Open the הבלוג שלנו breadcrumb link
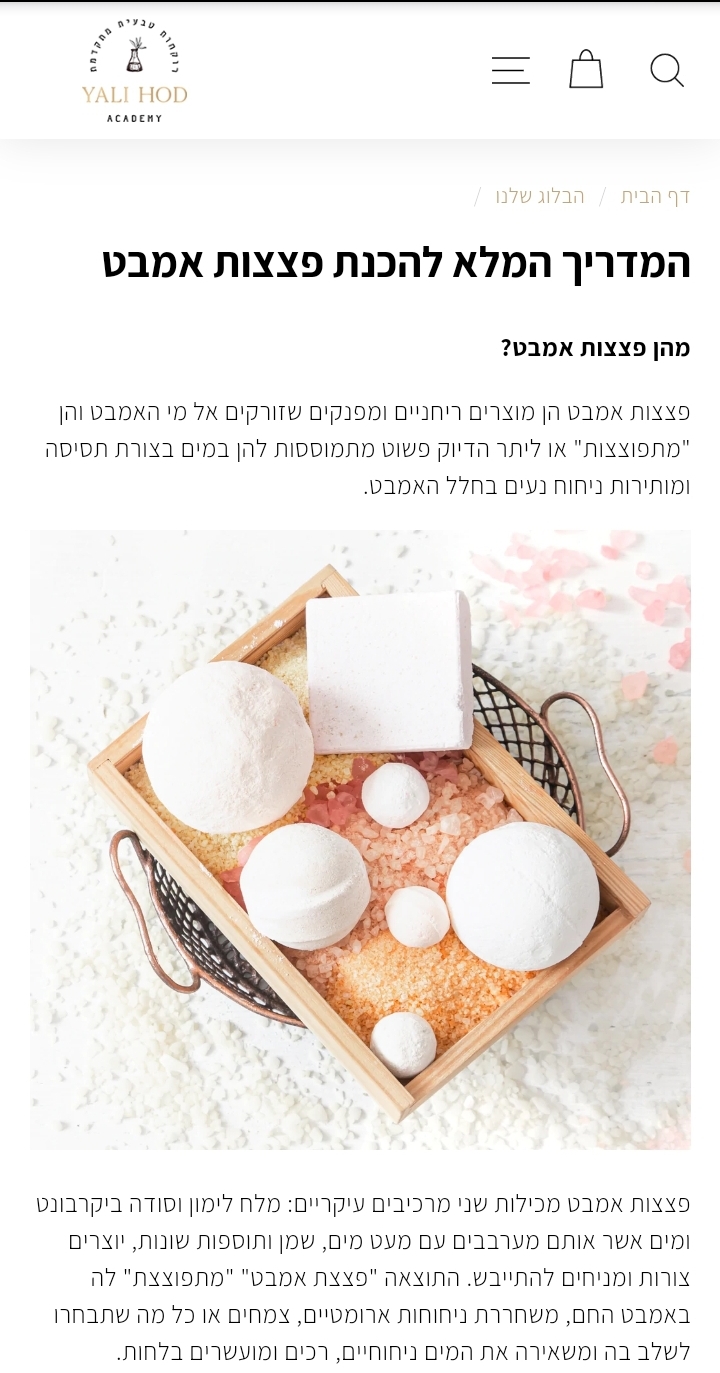This screenshot has width=720, height=1373. [x=540, y=196]
